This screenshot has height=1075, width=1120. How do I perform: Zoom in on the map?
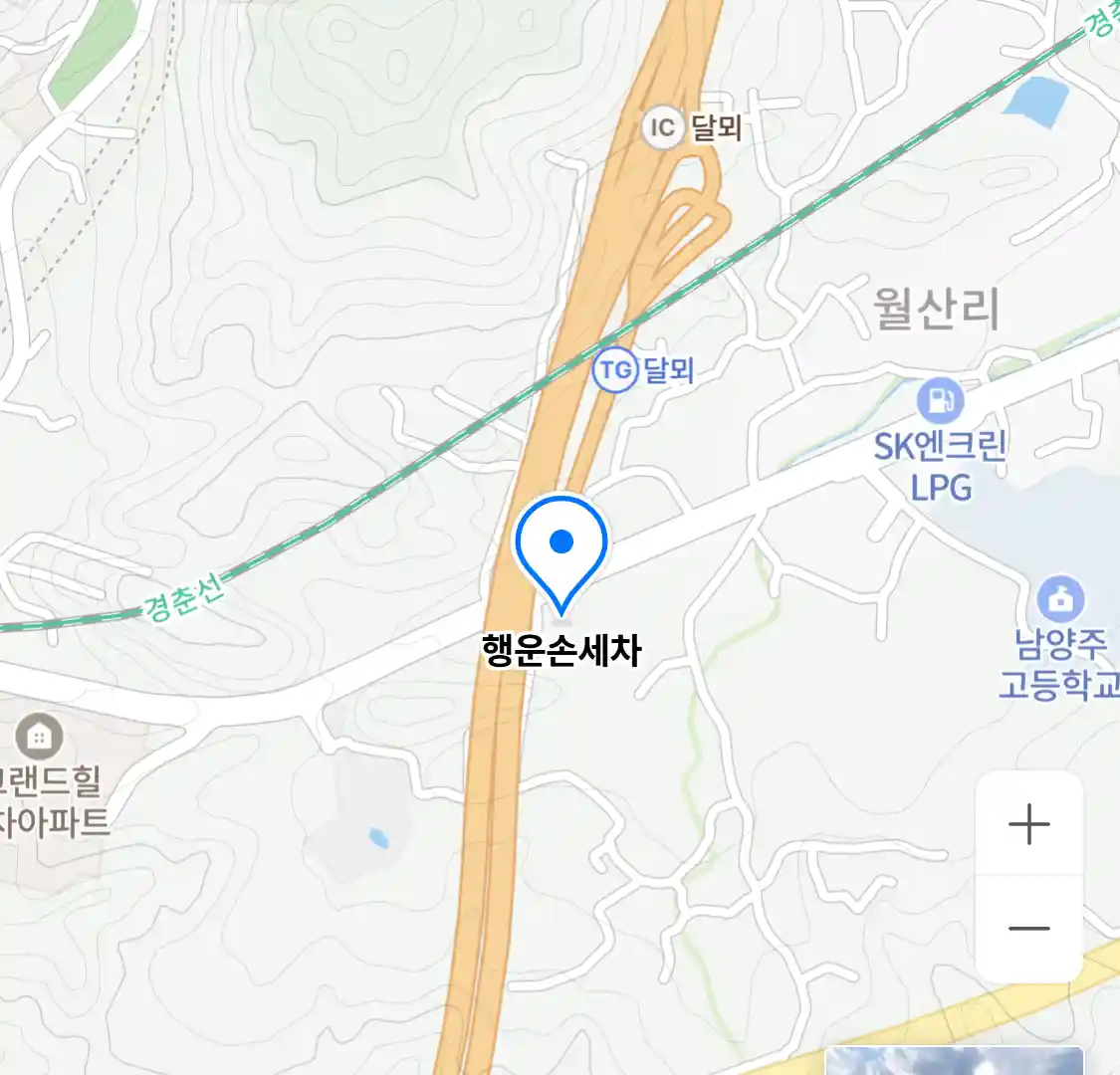click(x=1028, y=825)
